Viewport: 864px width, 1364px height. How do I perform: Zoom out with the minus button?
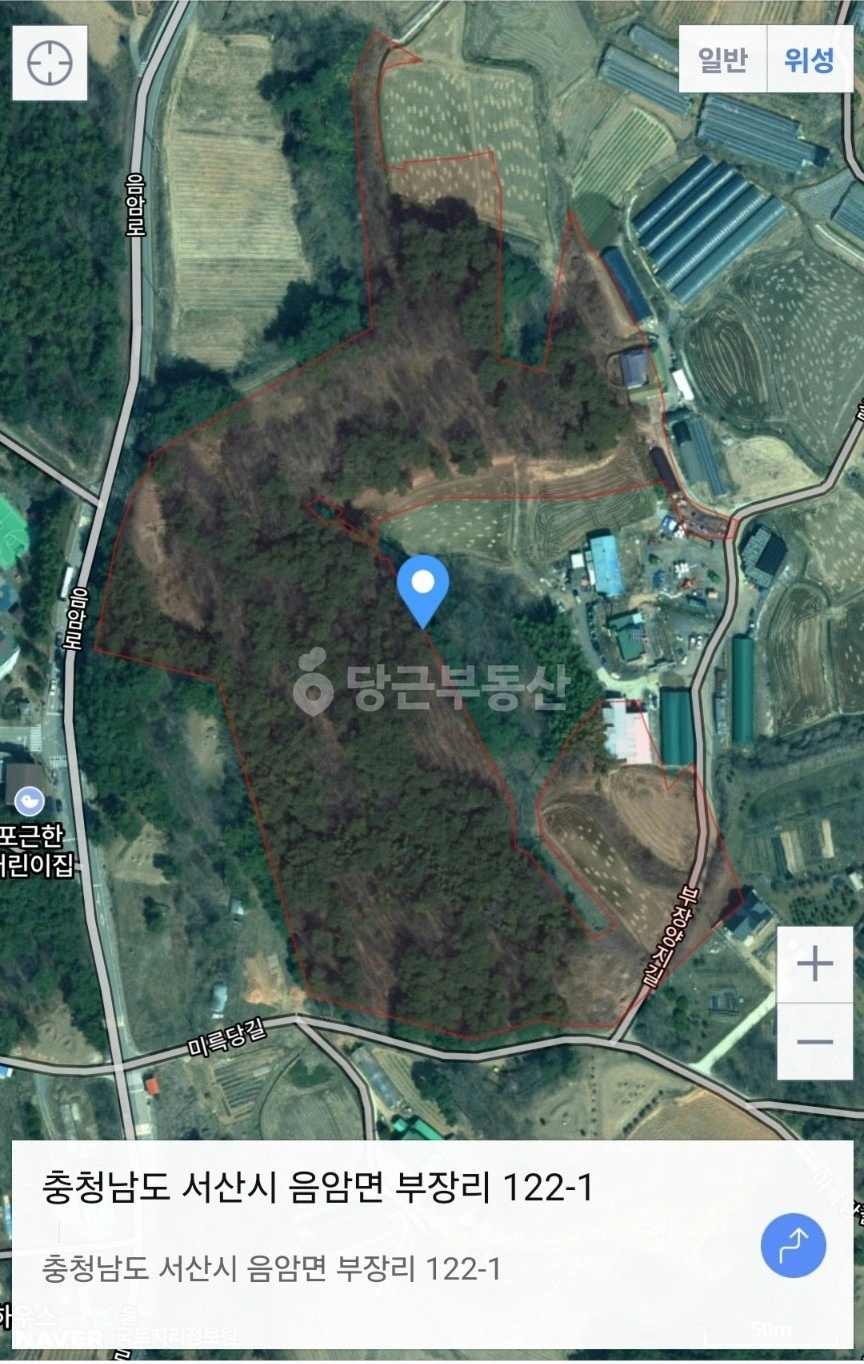(x=815, y=1042)
